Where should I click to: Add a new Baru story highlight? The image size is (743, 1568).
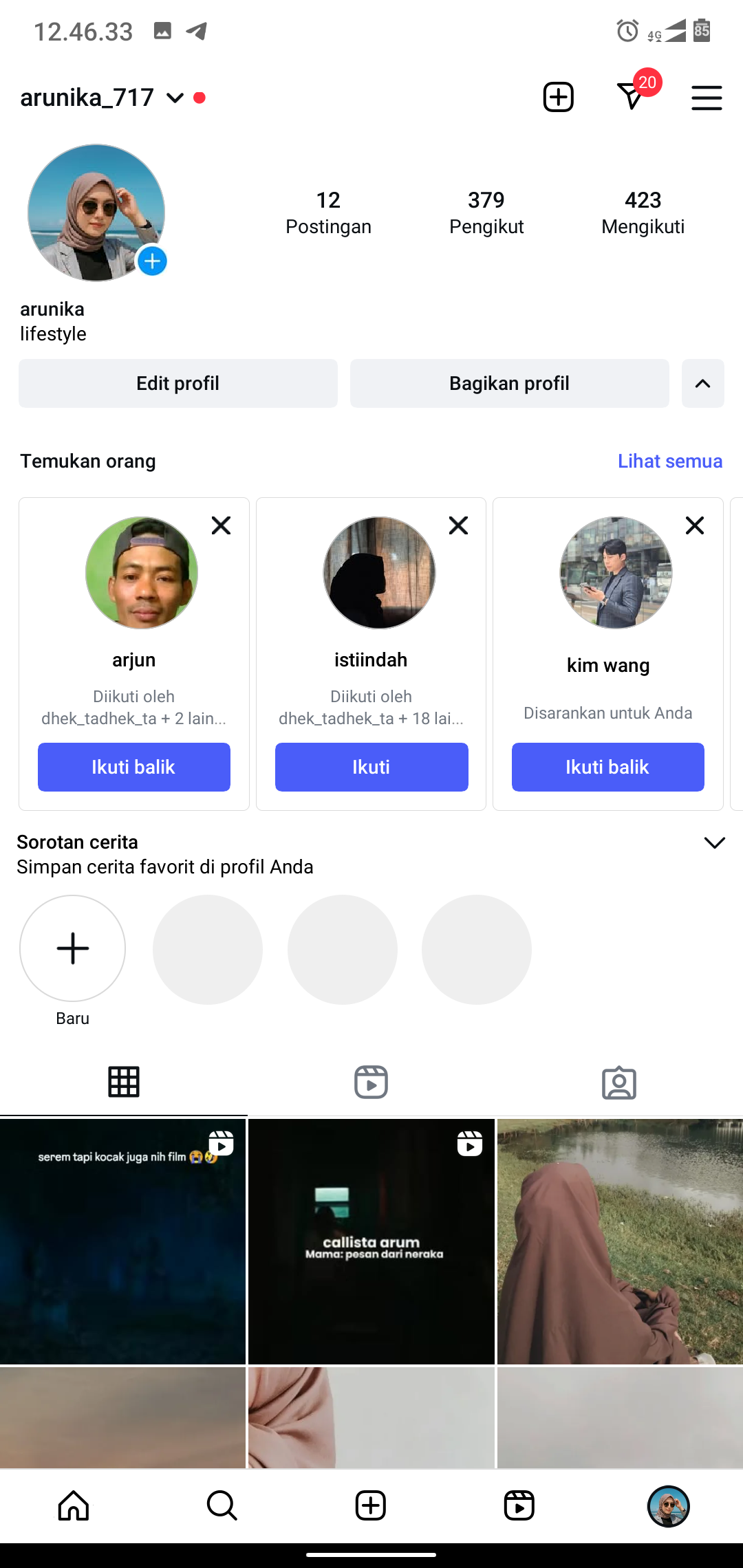pos(73,948)
